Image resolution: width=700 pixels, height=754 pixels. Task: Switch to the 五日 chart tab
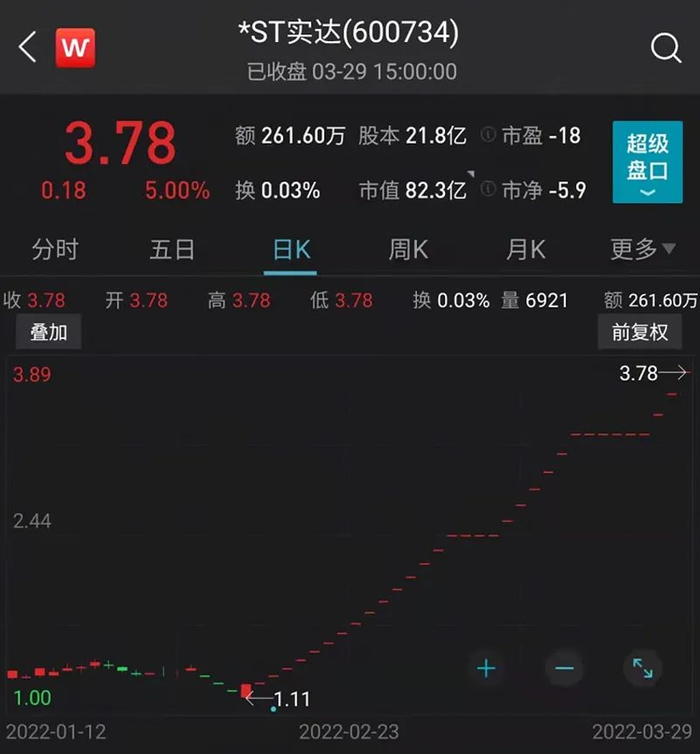pyautogui.click(x=172, y=249)
